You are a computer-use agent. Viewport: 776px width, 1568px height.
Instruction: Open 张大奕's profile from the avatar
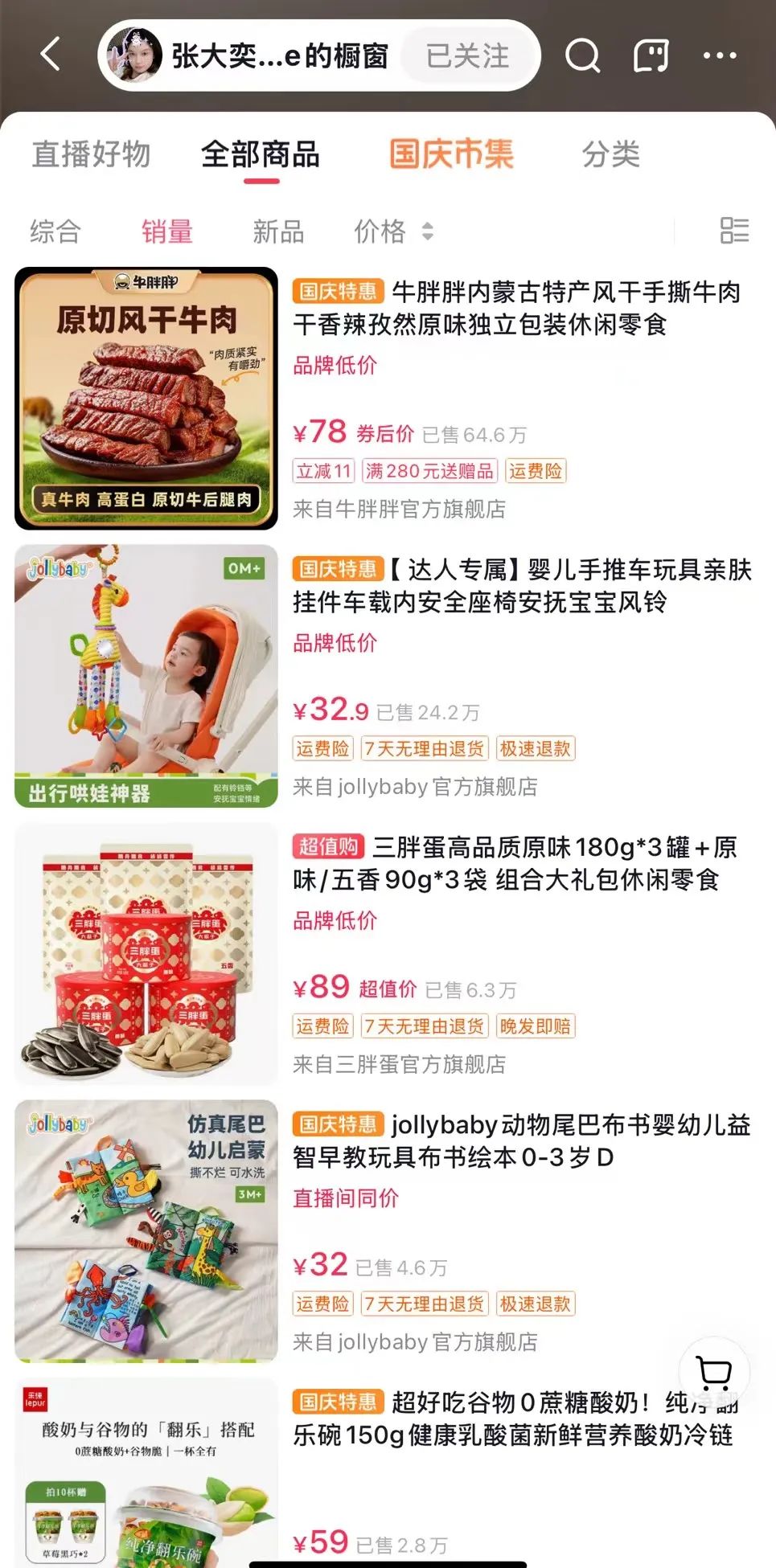(x=133, y=55)
